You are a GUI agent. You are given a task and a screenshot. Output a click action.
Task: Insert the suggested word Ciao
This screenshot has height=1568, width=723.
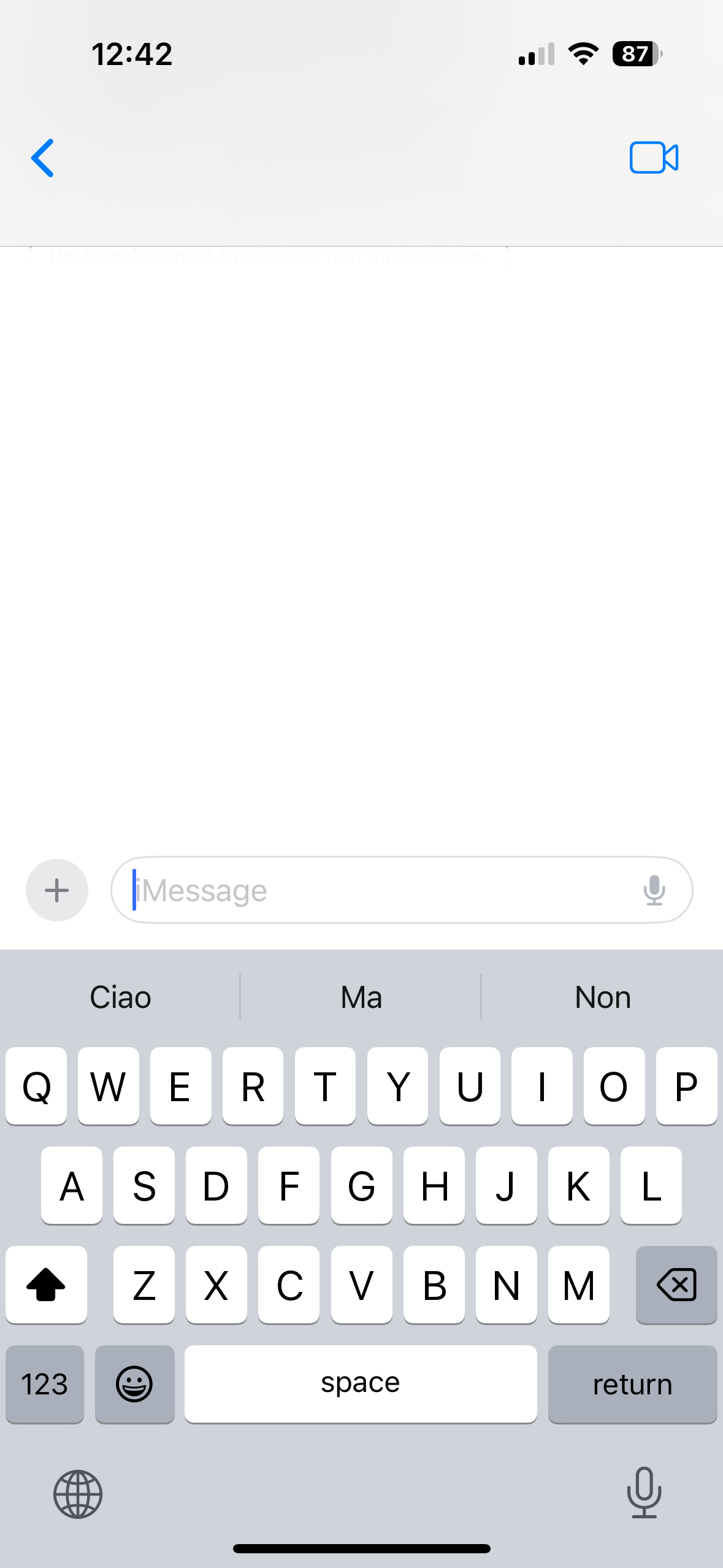(x=120, y=997)
